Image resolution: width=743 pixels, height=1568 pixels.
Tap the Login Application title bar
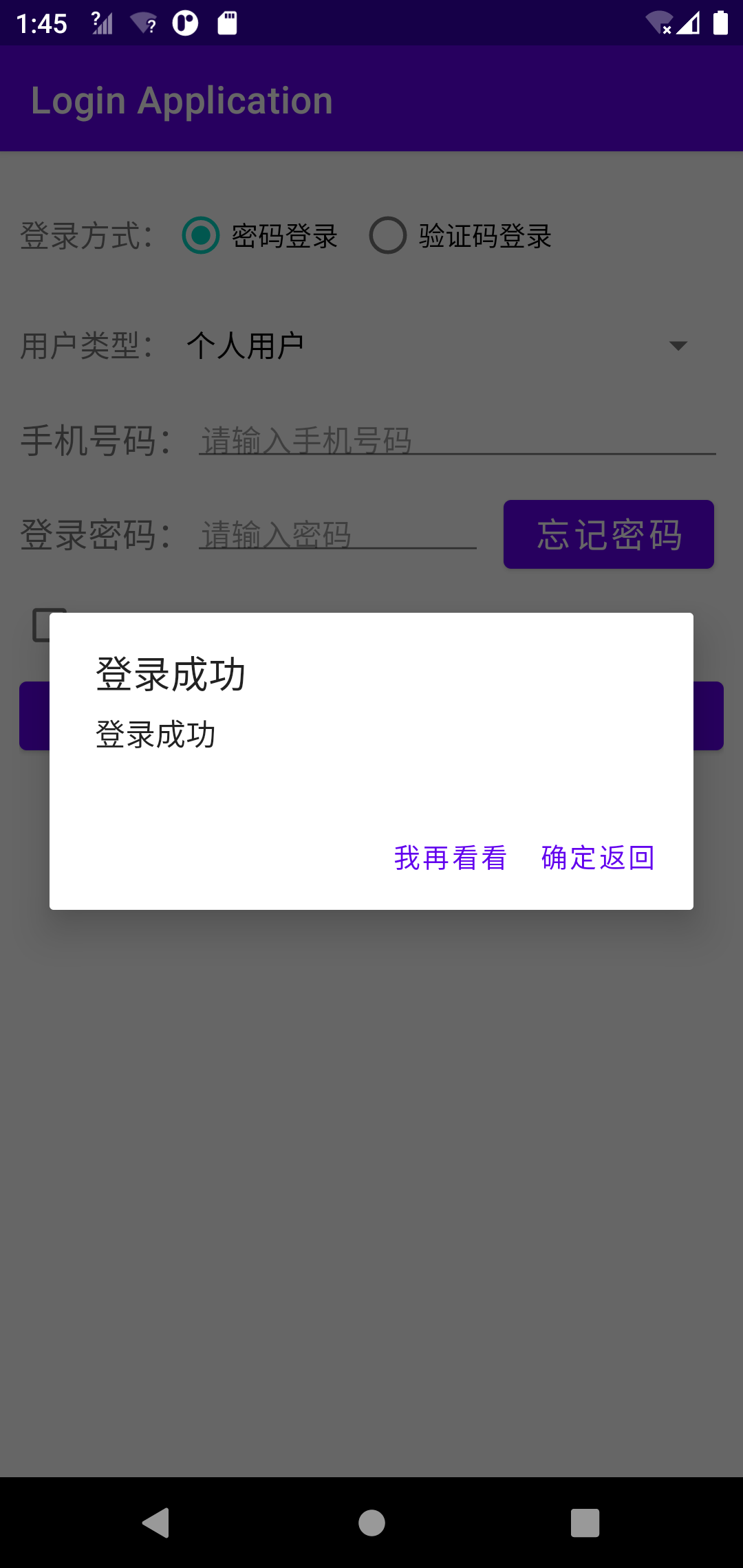click(182, 99)
